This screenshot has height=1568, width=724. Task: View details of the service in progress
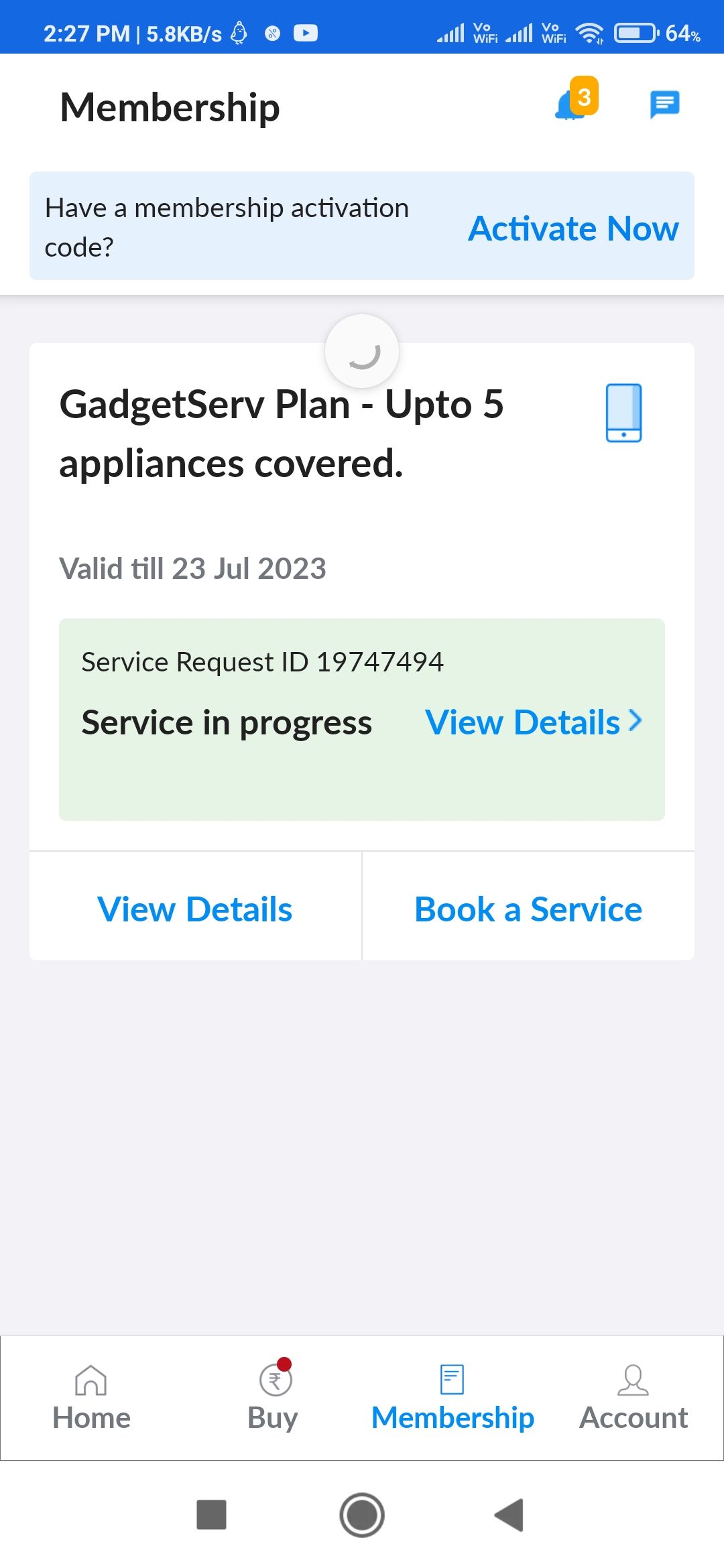[533, 722]
